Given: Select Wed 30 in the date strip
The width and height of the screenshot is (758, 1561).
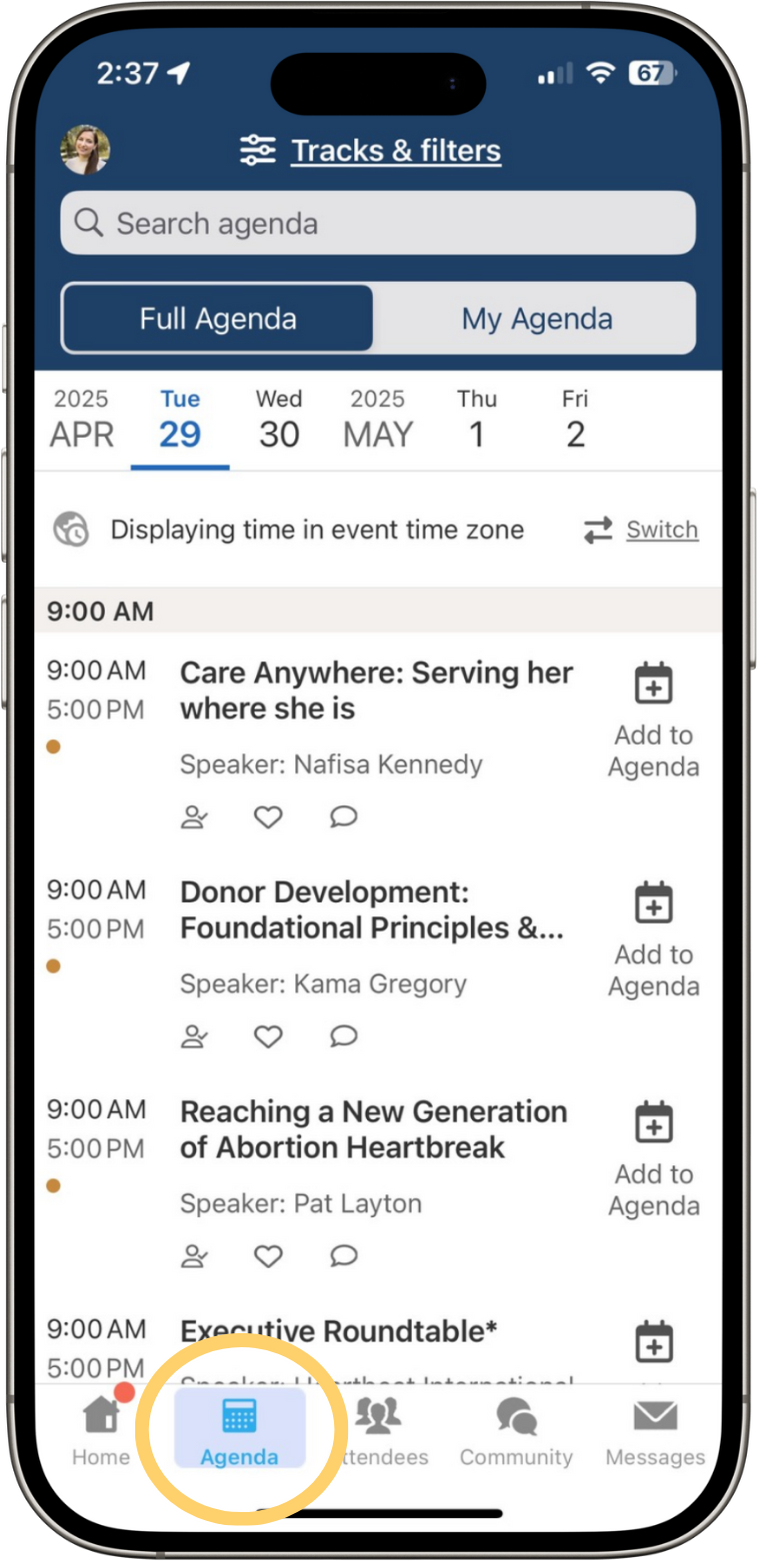Looking at the screenshot, I should coord(279,420).
